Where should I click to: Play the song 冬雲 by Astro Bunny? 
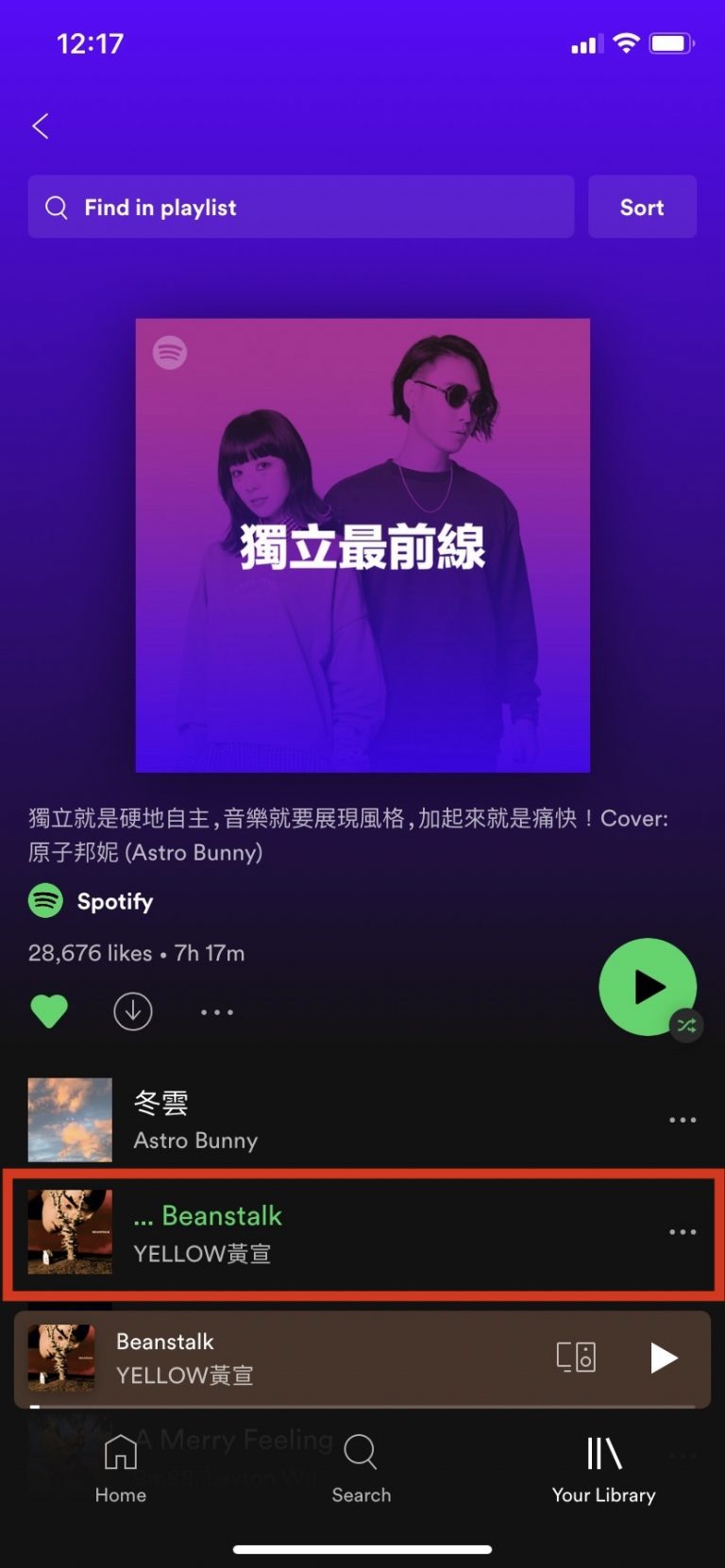coord(283,1120)
